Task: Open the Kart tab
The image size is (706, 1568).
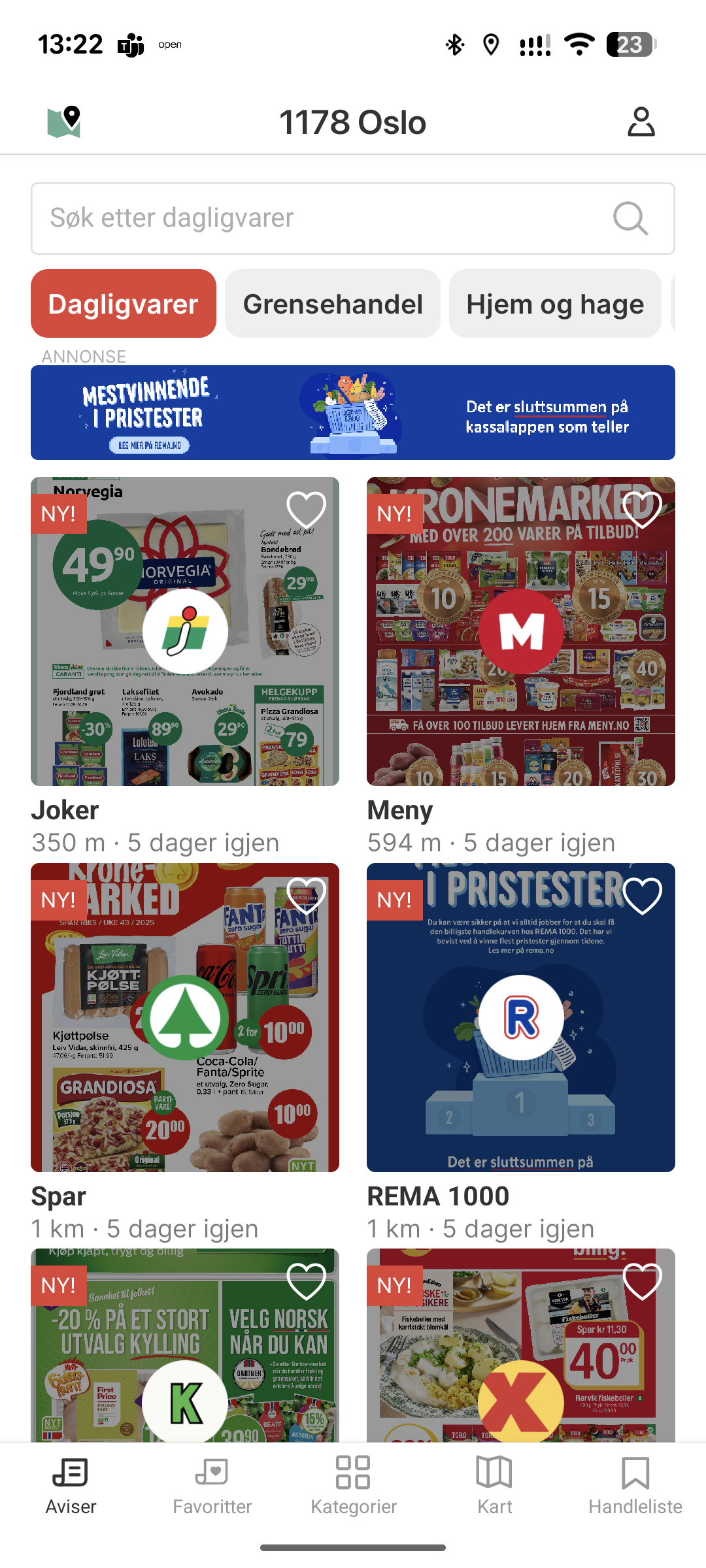Action: pos(494,1486)
